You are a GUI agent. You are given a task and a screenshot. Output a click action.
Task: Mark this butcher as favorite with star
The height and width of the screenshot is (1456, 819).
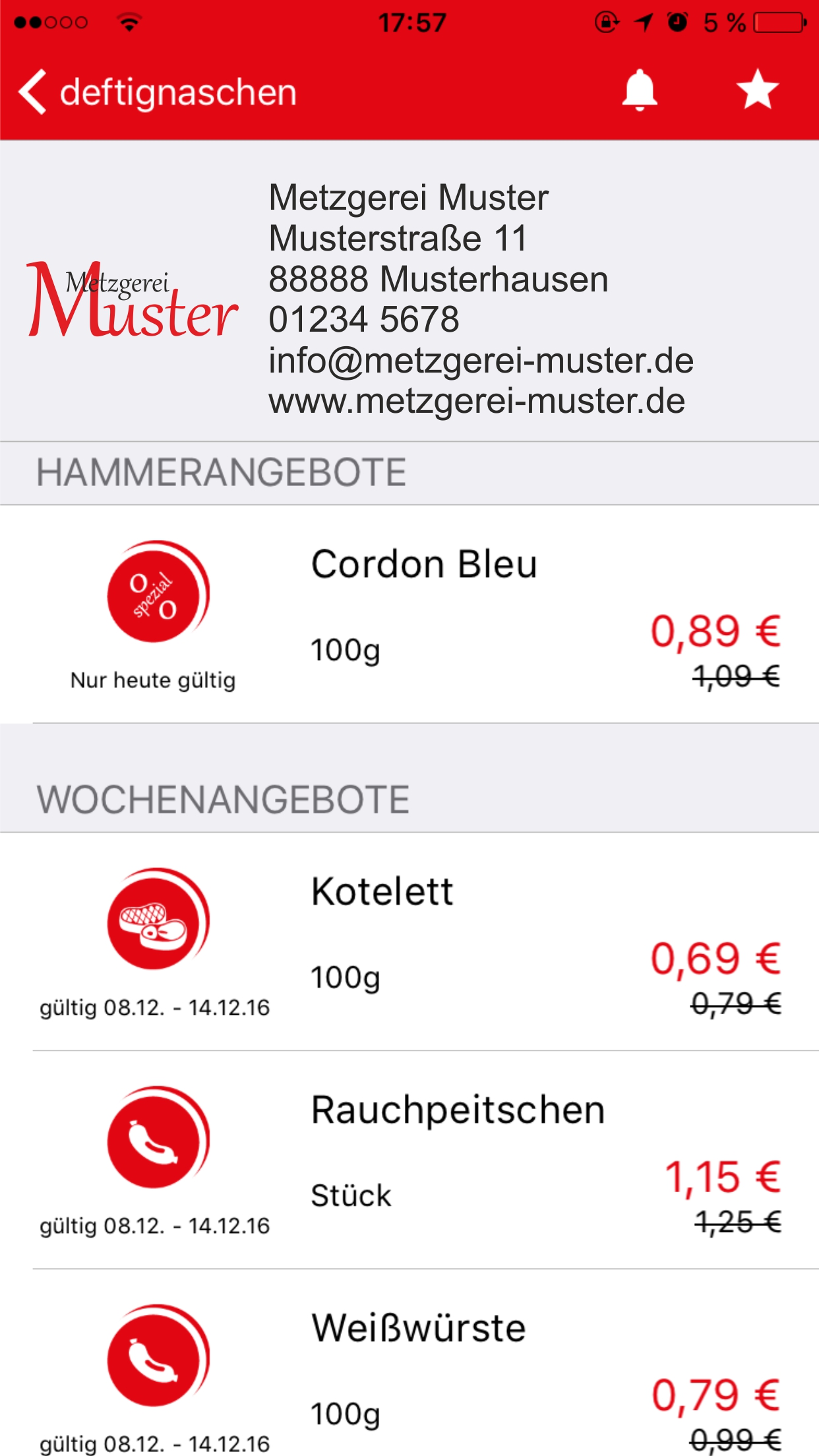click(x=757, y=90)
